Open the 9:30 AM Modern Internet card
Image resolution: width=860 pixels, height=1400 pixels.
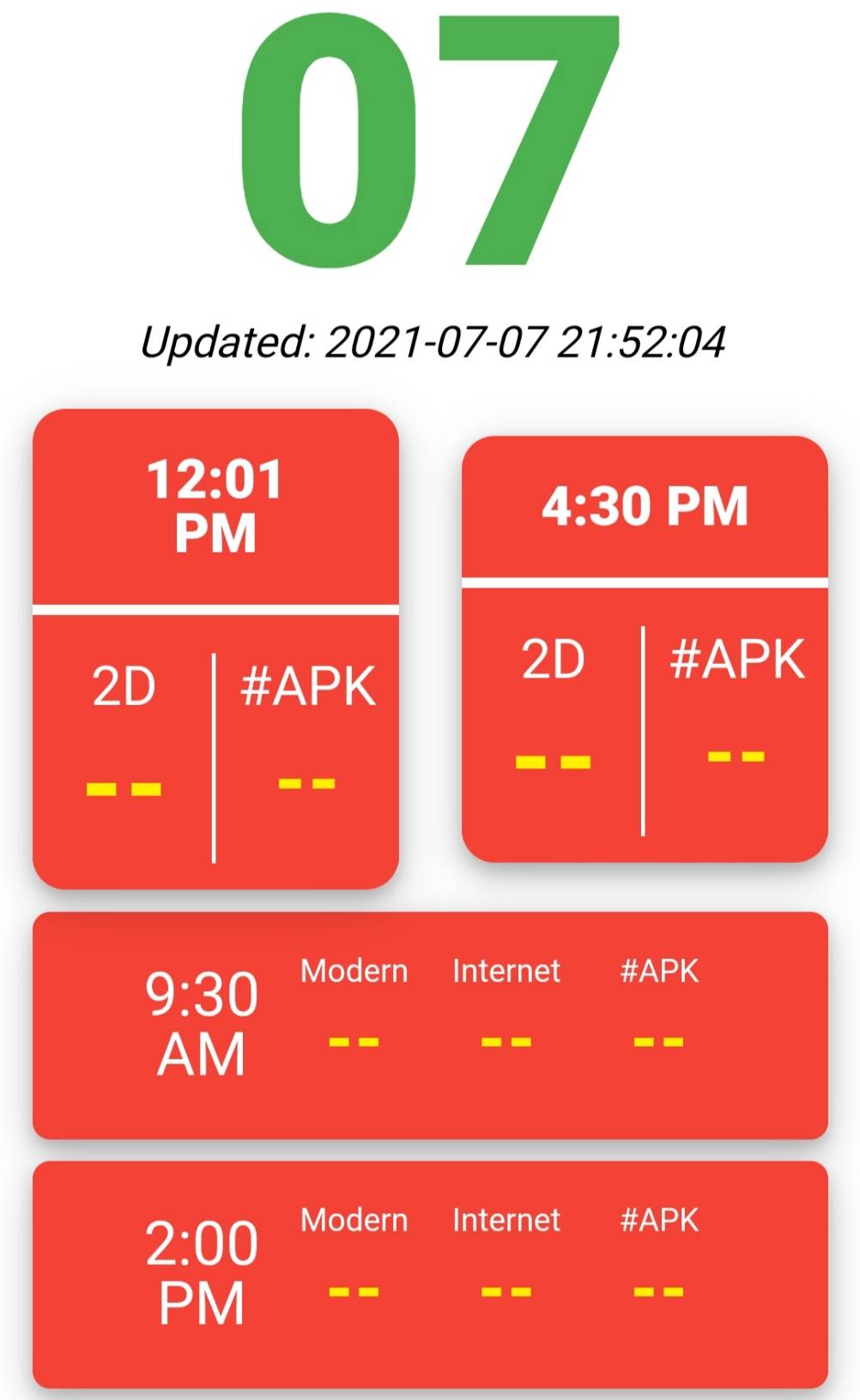pos(430,1025)
